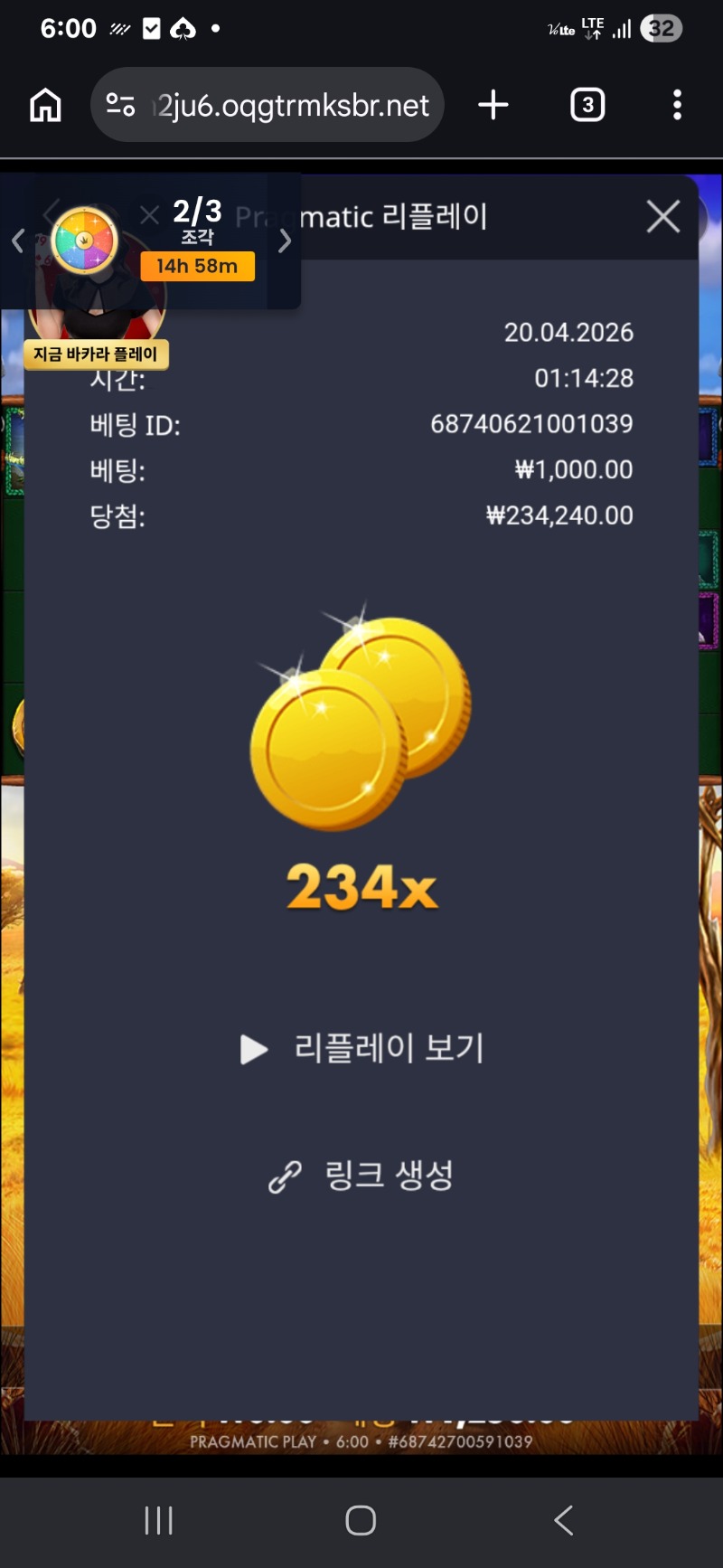The width and height of the screenshot is (723, 1568).
Task: Open a new browser tab
Action: [493, 105]
